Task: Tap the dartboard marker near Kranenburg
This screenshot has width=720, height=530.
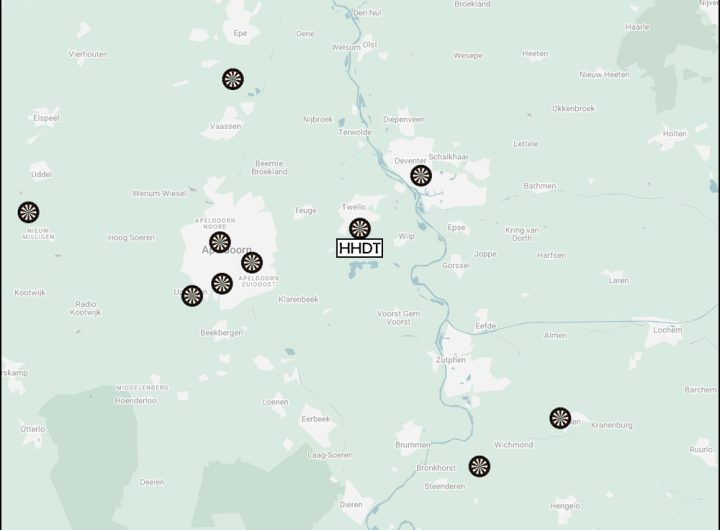Action: (560, 418)
